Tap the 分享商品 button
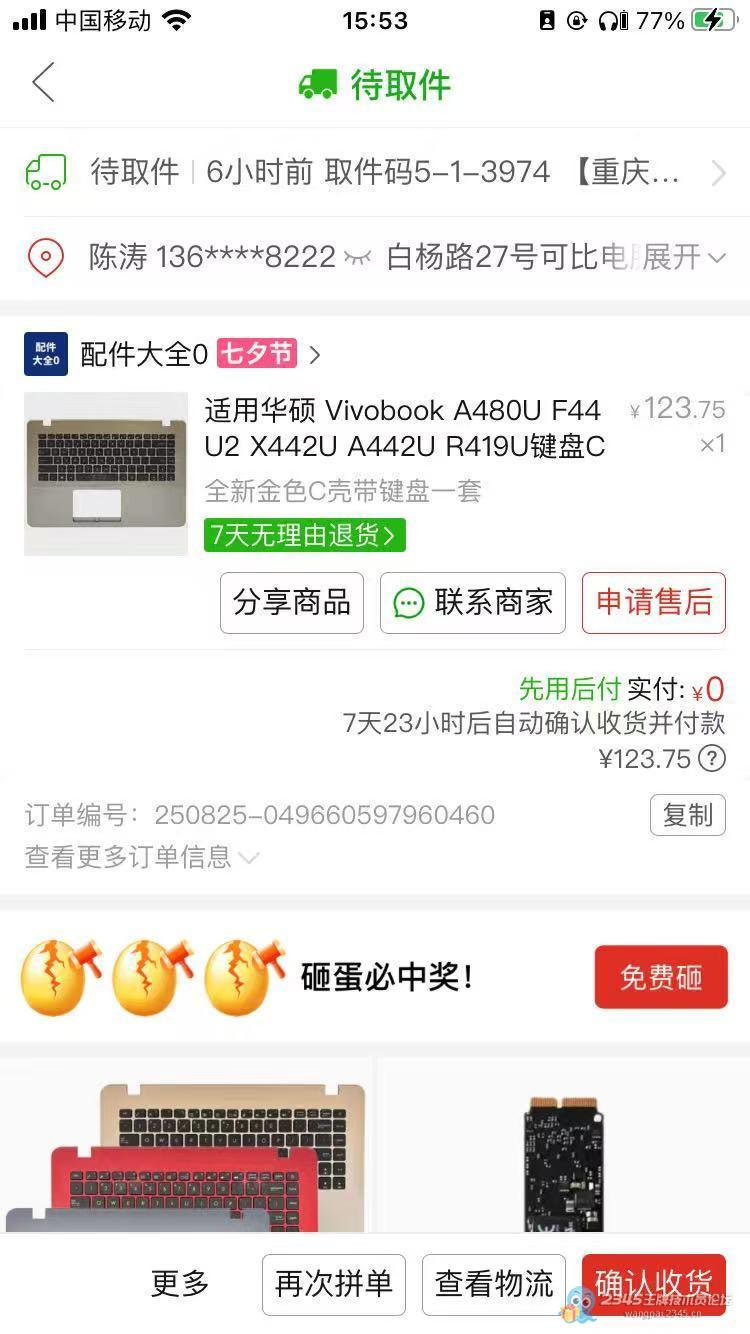 click(x=292, y=602)
